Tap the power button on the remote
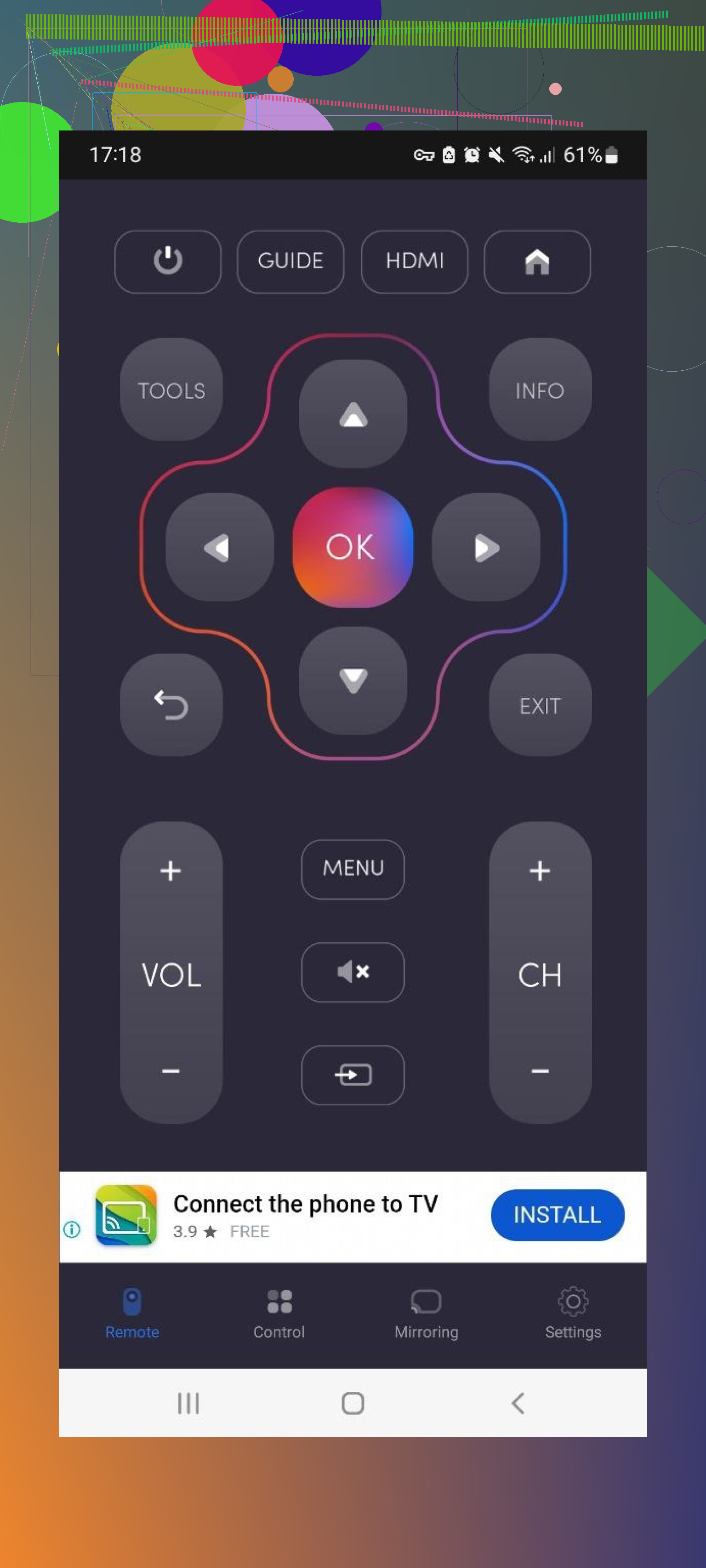The image size is (706, 1568). (167, 261)
